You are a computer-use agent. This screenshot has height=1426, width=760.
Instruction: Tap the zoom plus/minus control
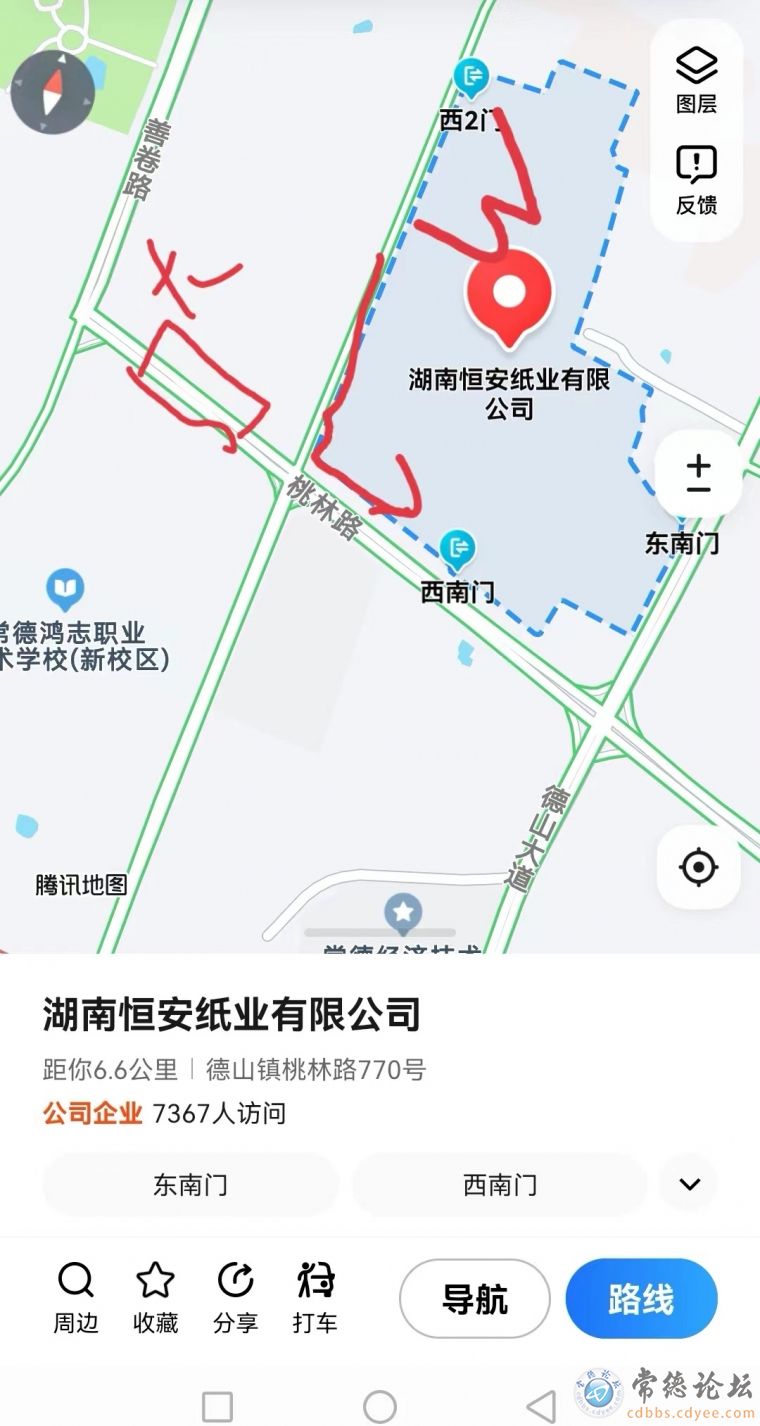point(698,476)
